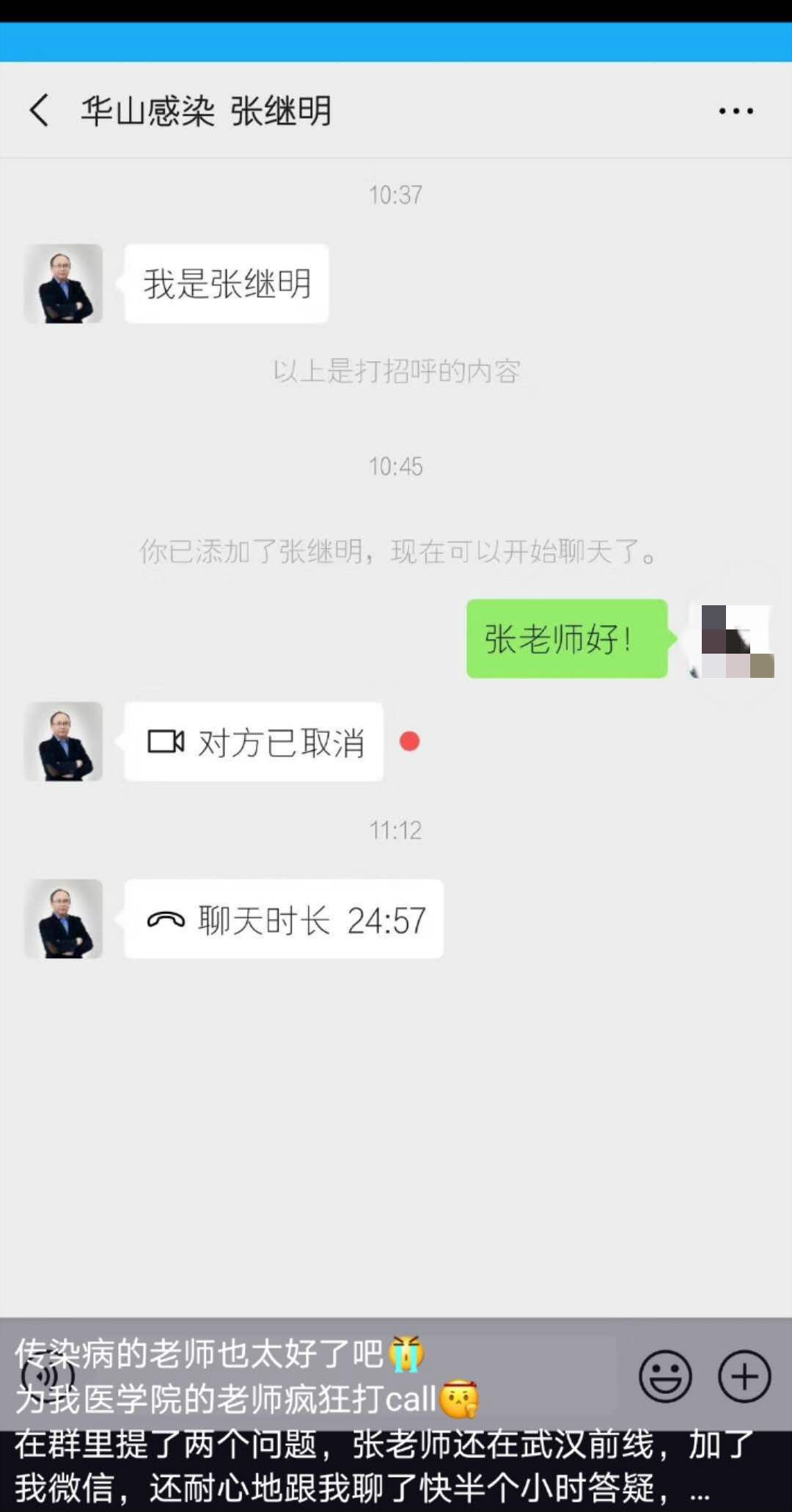Tap the 对方已取消 call record
Viewport: 792px width, 1512px height.
253,742
